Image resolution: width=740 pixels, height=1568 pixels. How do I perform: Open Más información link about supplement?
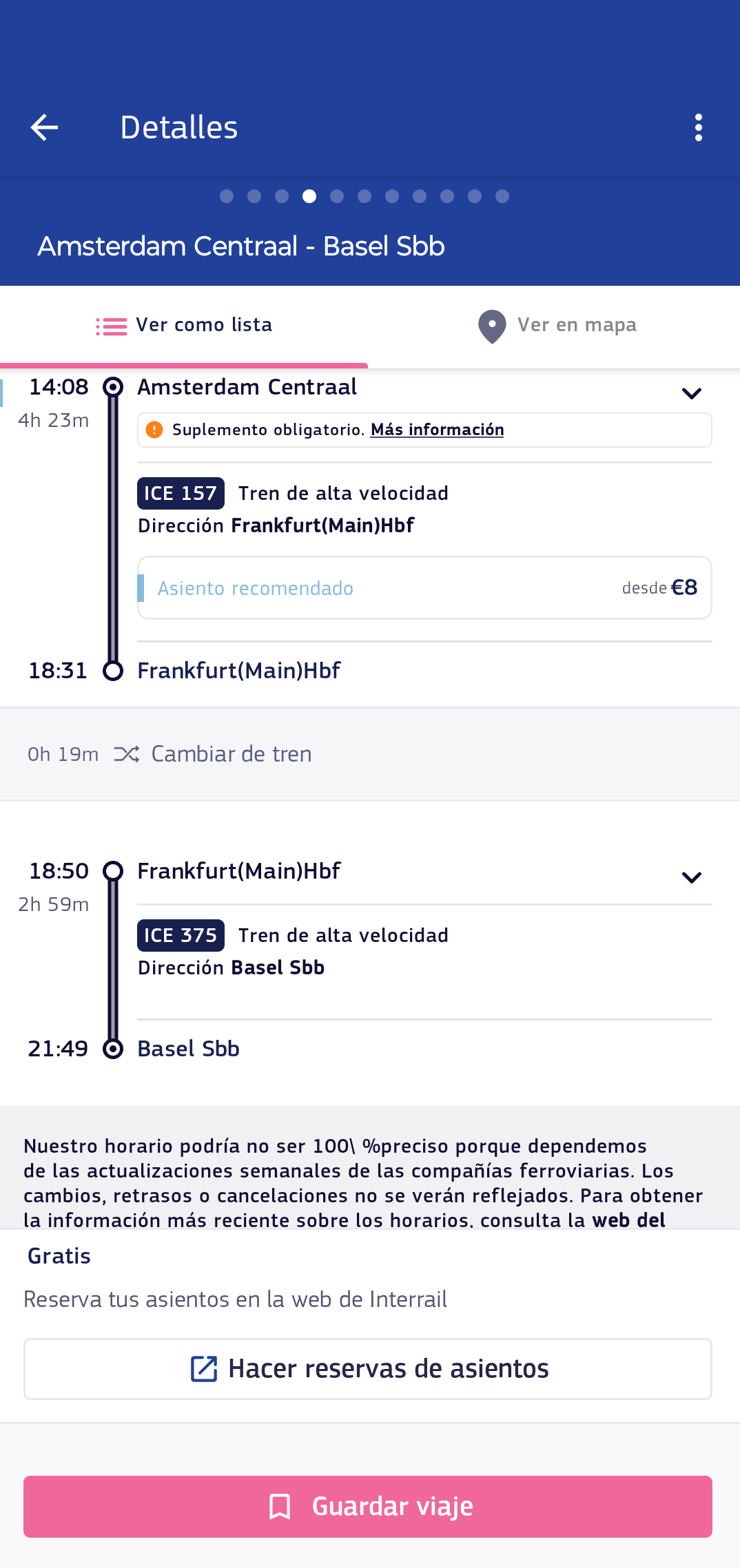[437, 430]
